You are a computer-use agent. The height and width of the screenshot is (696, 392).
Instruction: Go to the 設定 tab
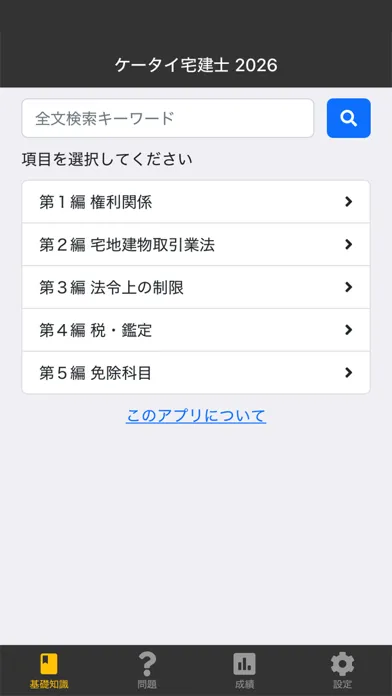click(343, 671)
